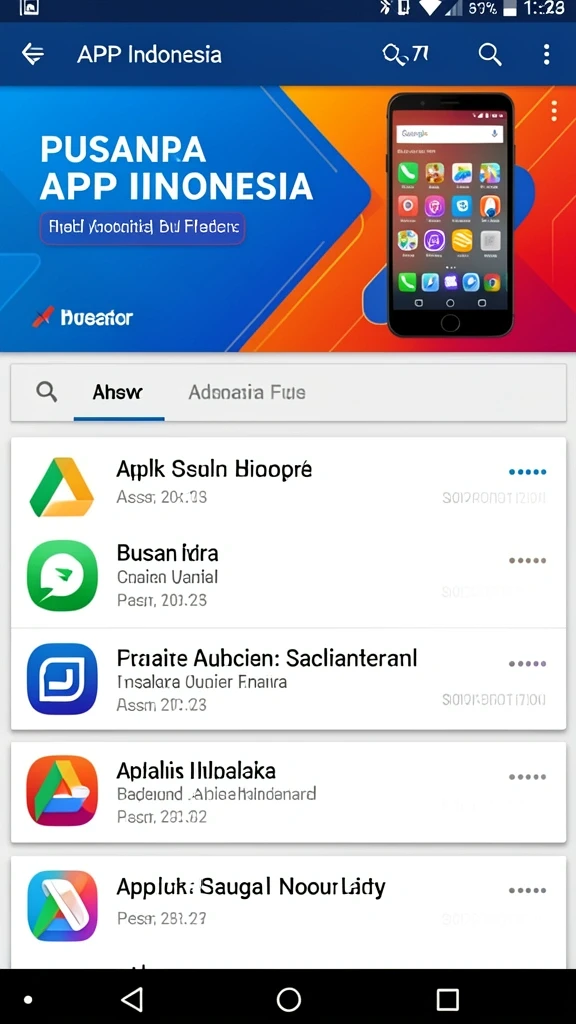Tap the magnifier icon in the app bar

pos(490,54)
